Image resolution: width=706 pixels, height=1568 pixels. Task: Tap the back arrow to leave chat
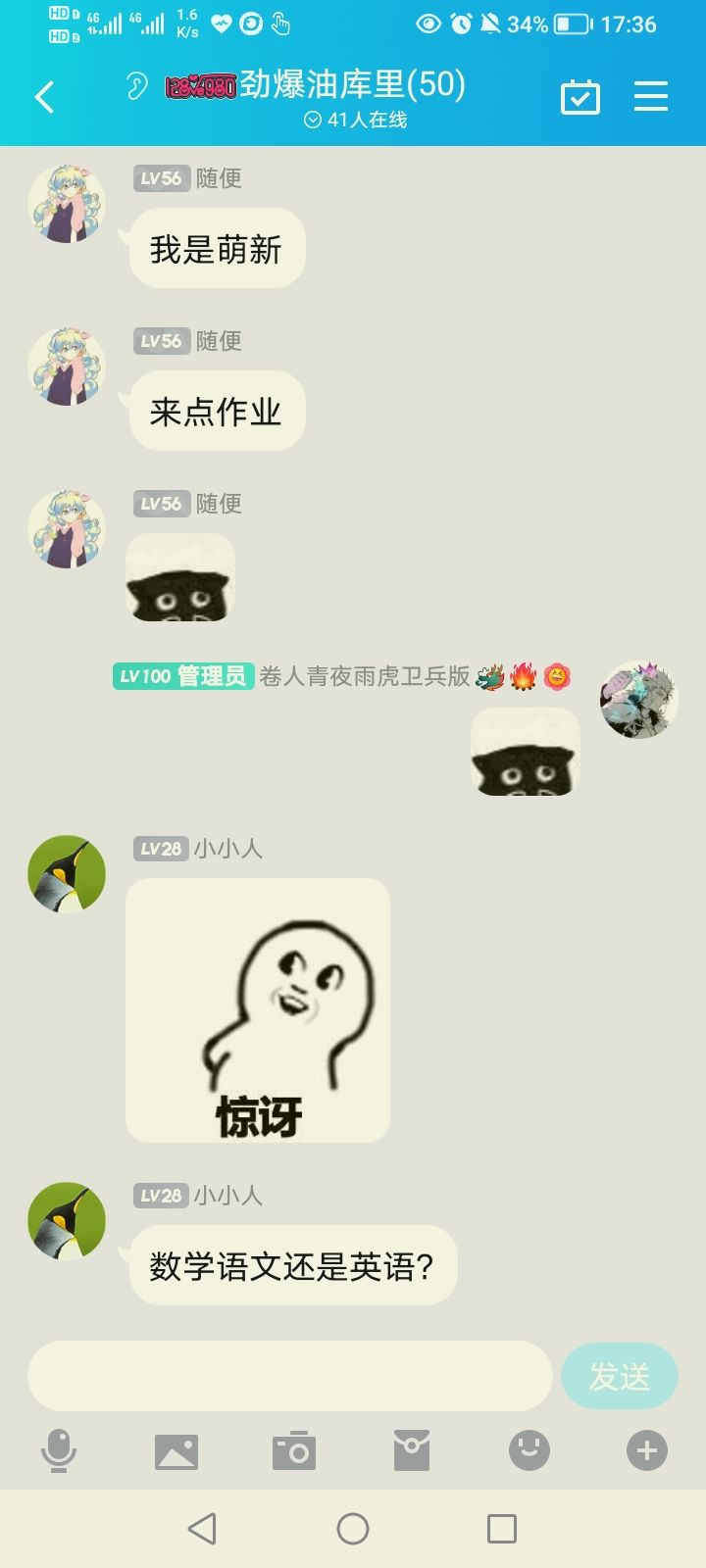point(42,97)
